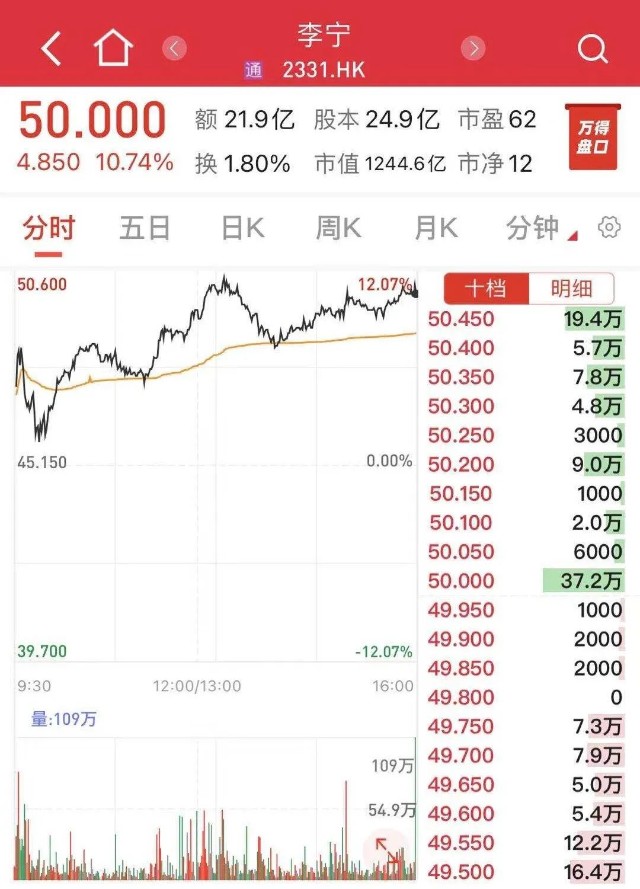Open chart settings gear
The width and height of the screenshot is (640, 889).
(x=609, y=228)
